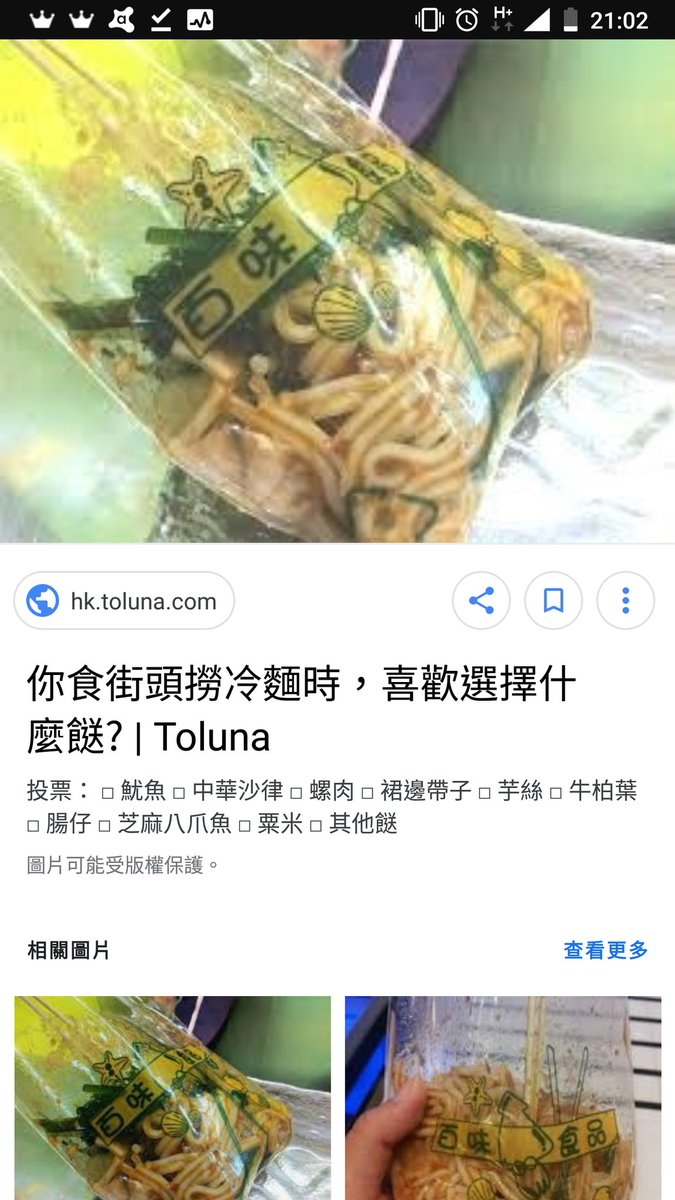The height and width of the screenshot is (1200, 675).
Task: Open the Toluna page title link
Action: click(x=301, y=711)
